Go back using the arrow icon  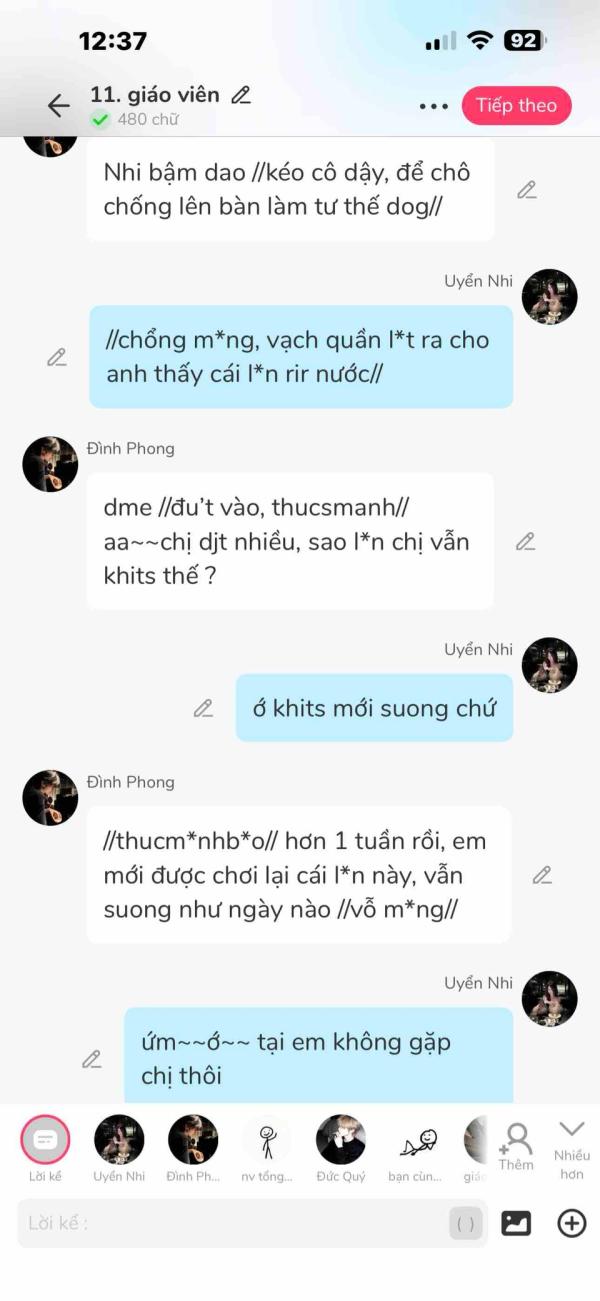59,106
